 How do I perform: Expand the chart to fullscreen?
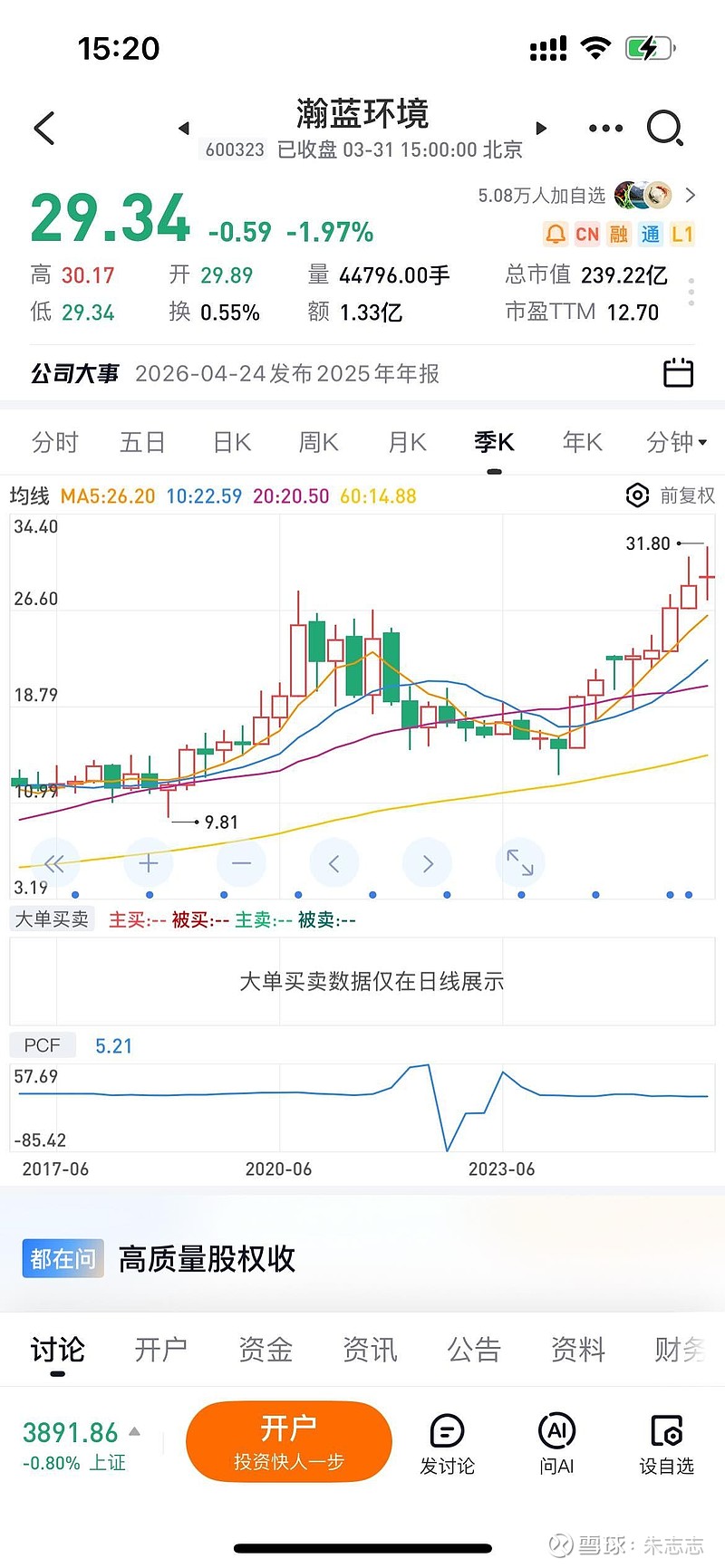[520, 863]
